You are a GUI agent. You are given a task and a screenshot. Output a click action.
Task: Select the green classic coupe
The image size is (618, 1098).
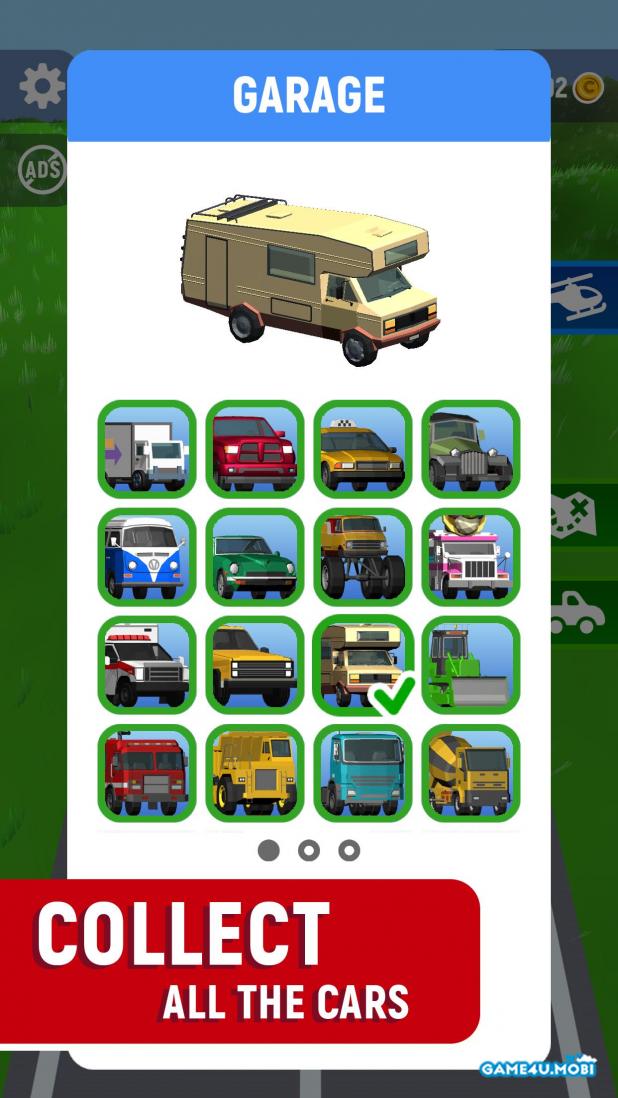tap(255, 557)
